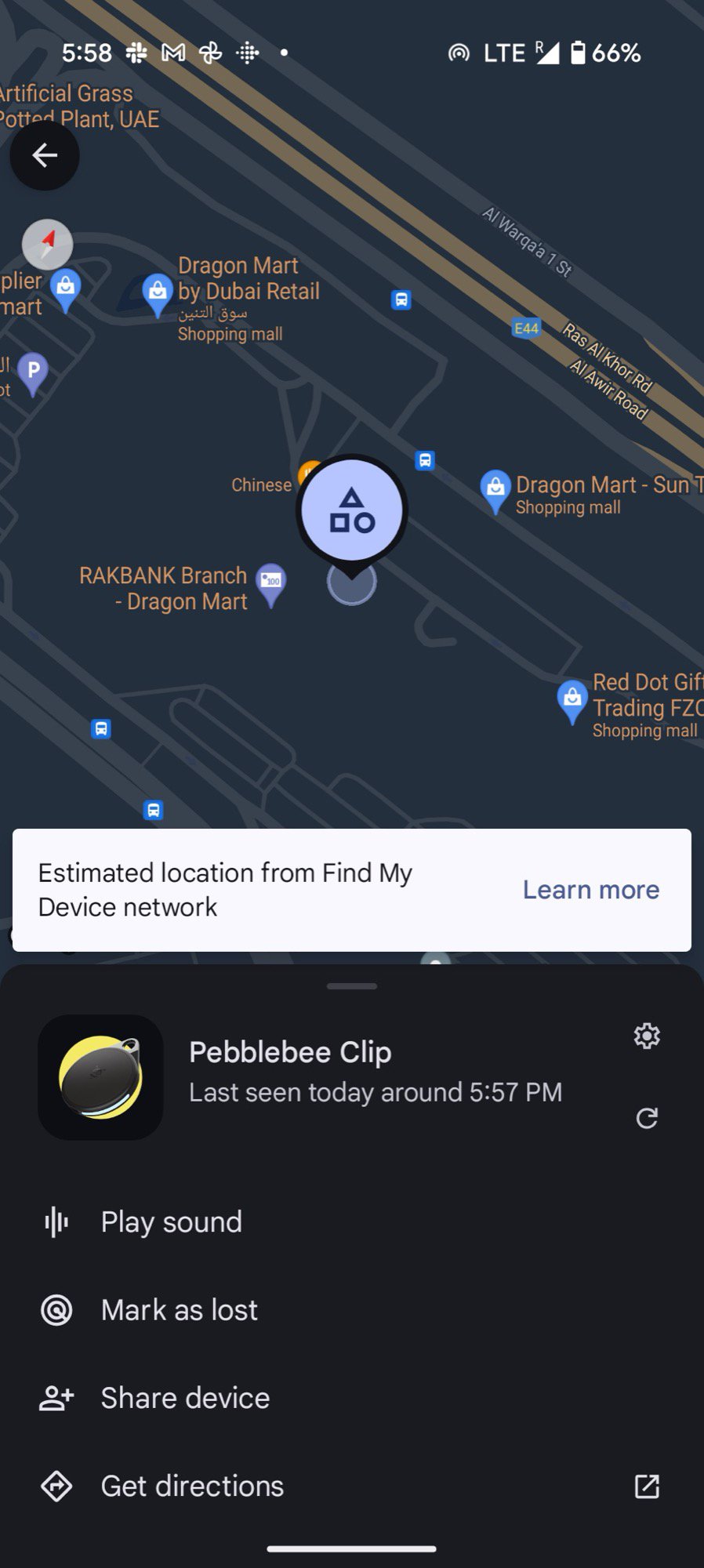Screen dimensions: 704x1568
Task: Tap the parking marker on the map
Action: 33,371
